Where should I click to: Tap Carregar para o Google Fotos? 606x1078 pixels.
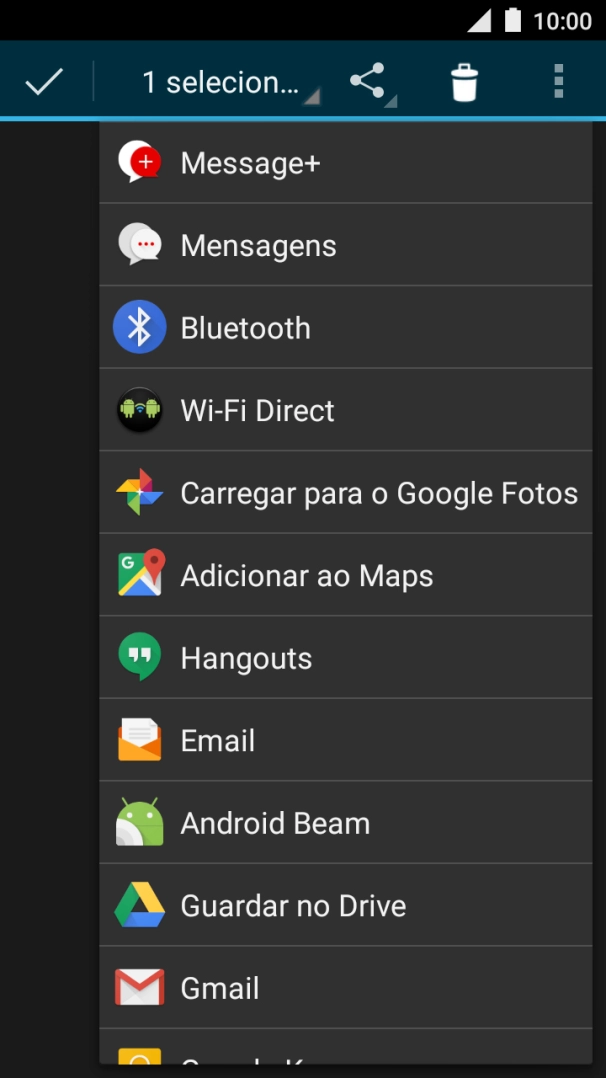345,493
